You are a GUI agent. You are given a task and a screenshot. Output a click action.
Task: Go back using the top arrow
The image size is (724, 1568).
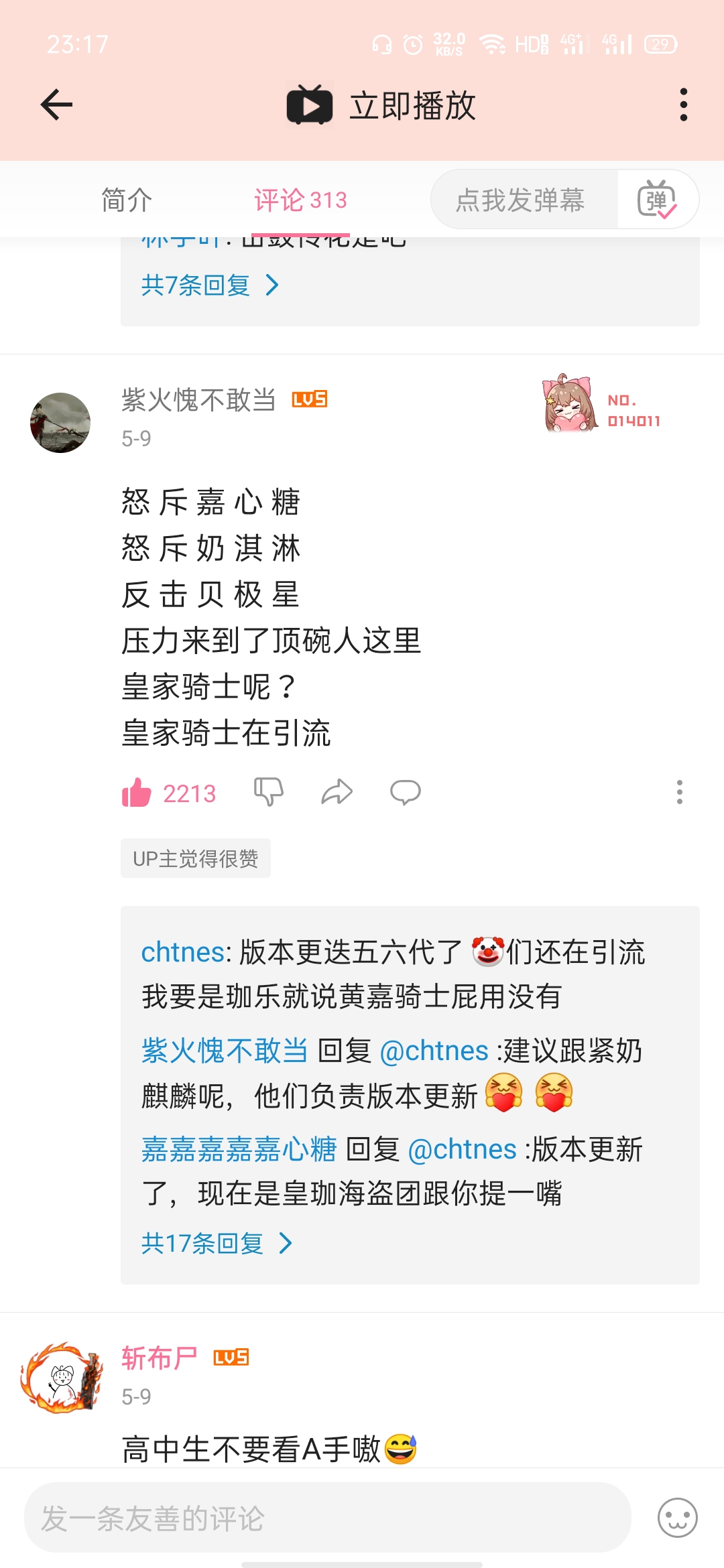pos(56,105)
